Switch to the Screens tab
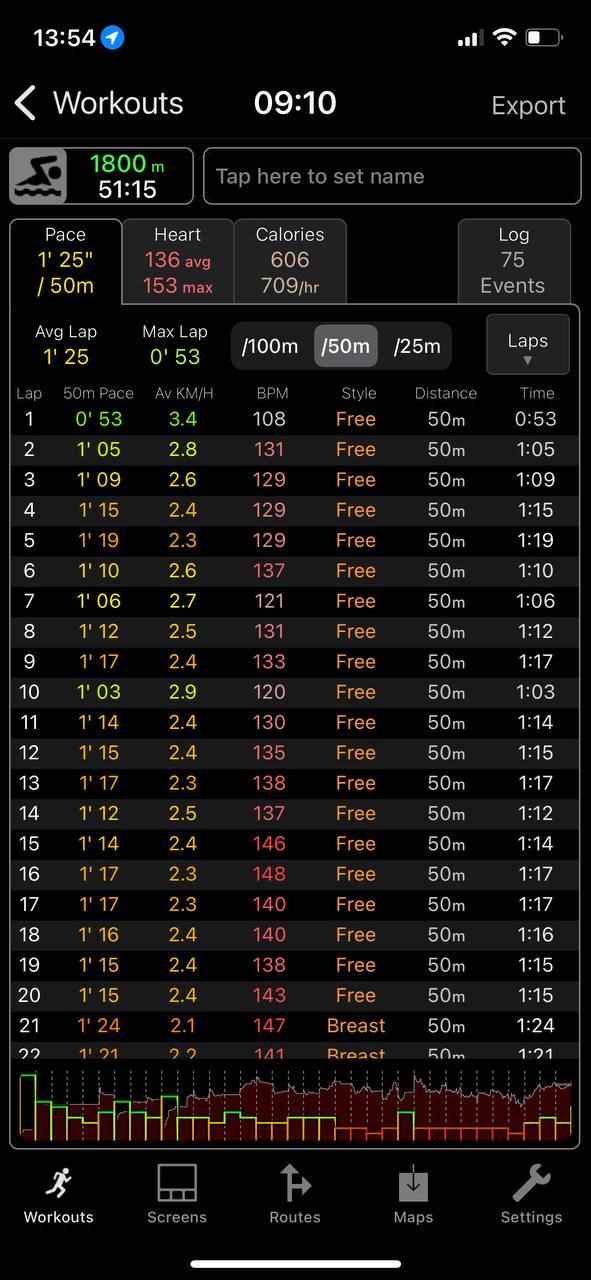This screenshot has height=1280, width=591. click(177, 1195)
